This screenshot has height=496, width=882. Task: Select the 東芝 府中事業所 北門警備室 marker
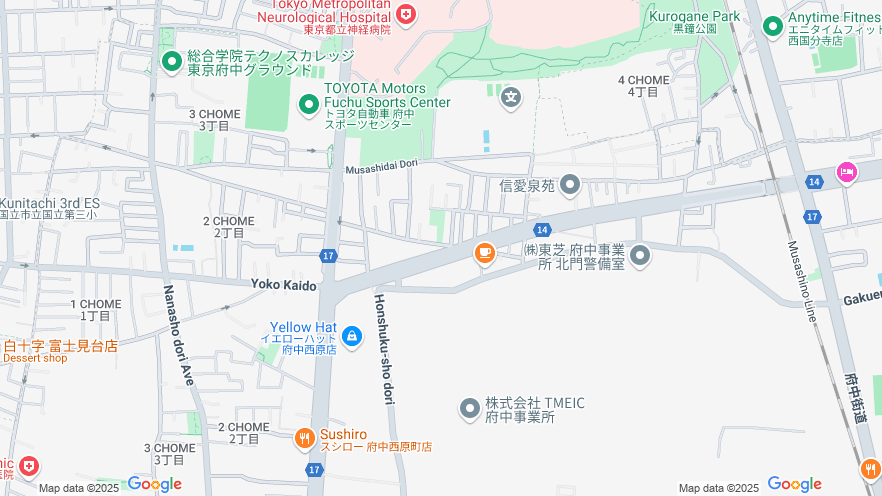pyautogui.click(x=640, y=256)
